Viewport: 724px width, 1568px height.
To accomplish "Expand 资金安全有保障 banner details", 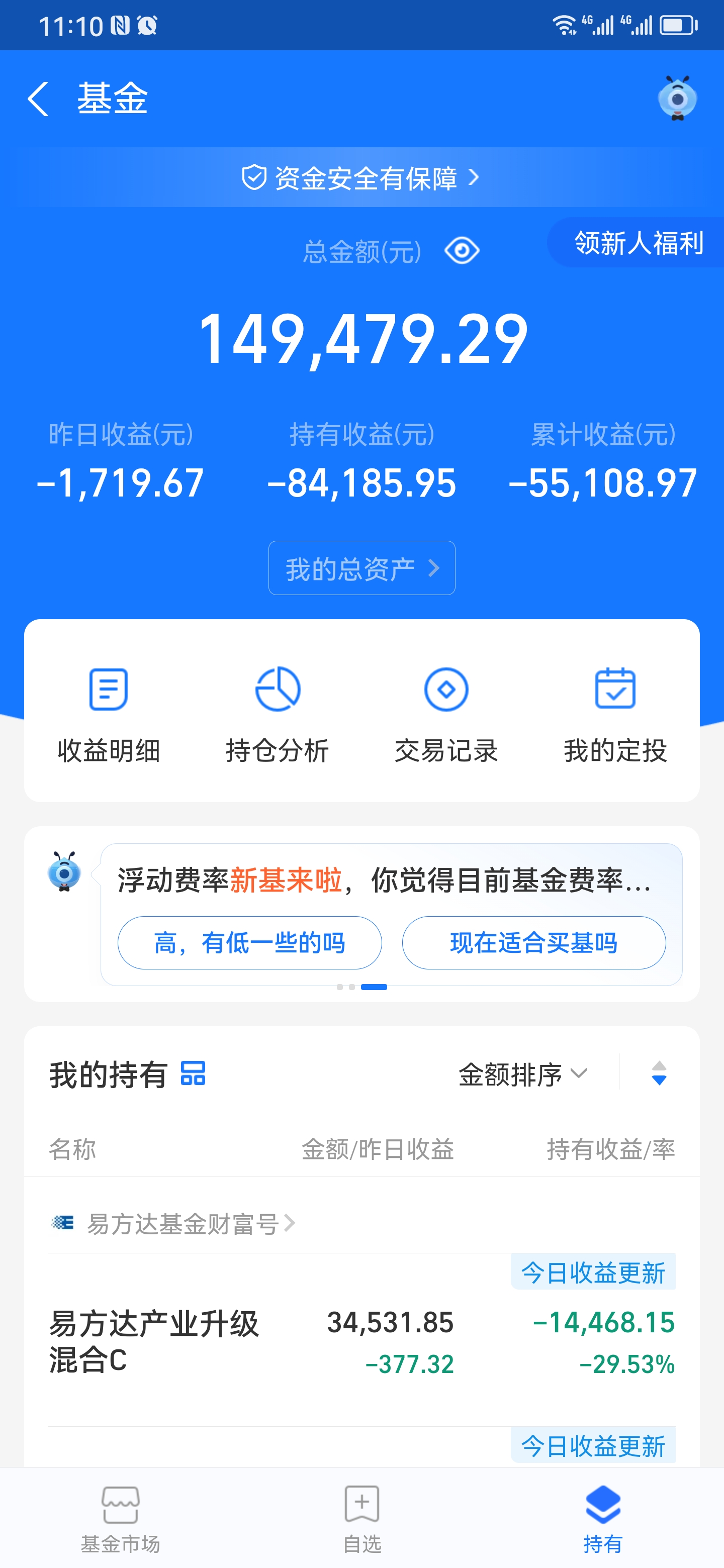I will pos(361,178).
